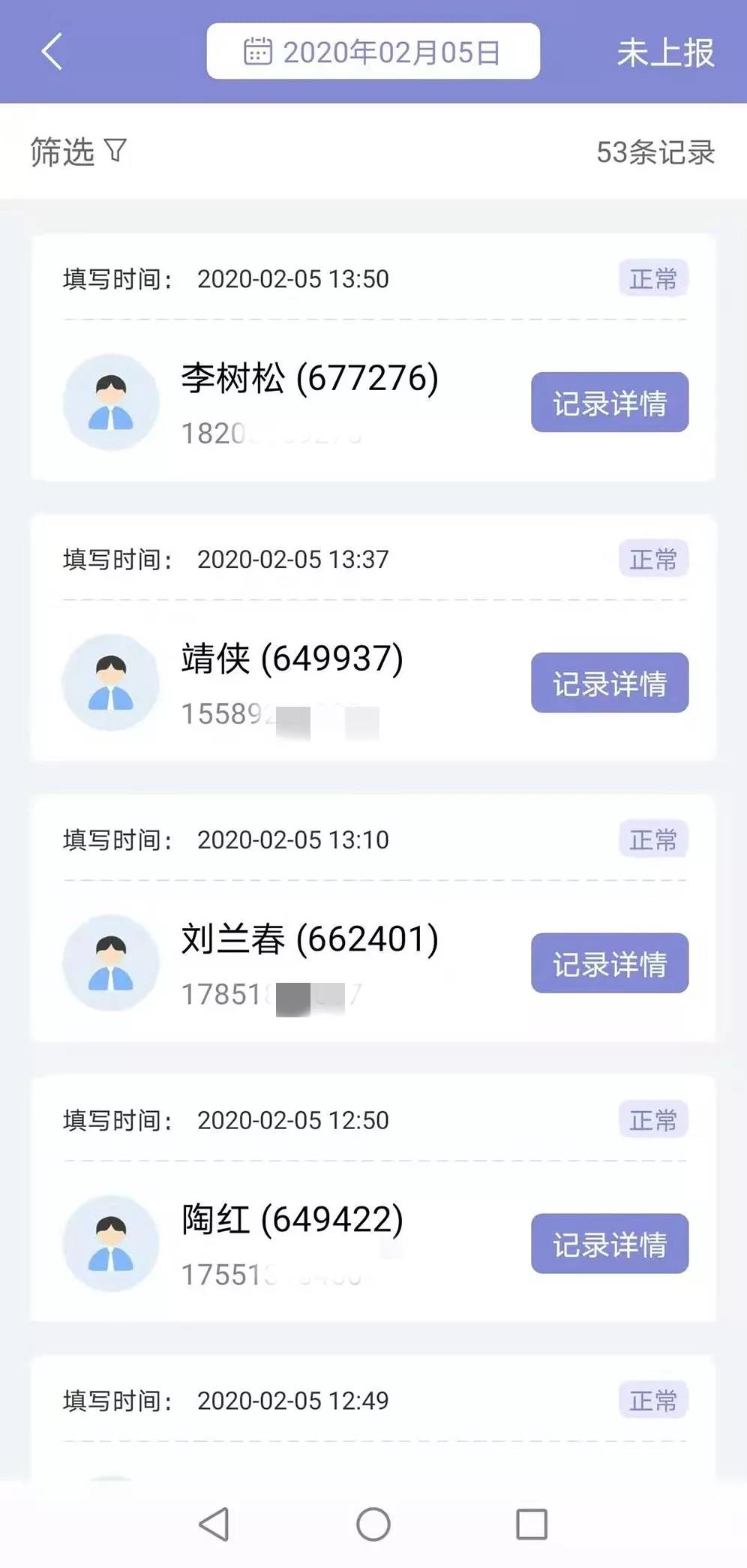Go back using the top-left arrow
Viewport: 747px width, 1568px height.
[x=52, y=52]
